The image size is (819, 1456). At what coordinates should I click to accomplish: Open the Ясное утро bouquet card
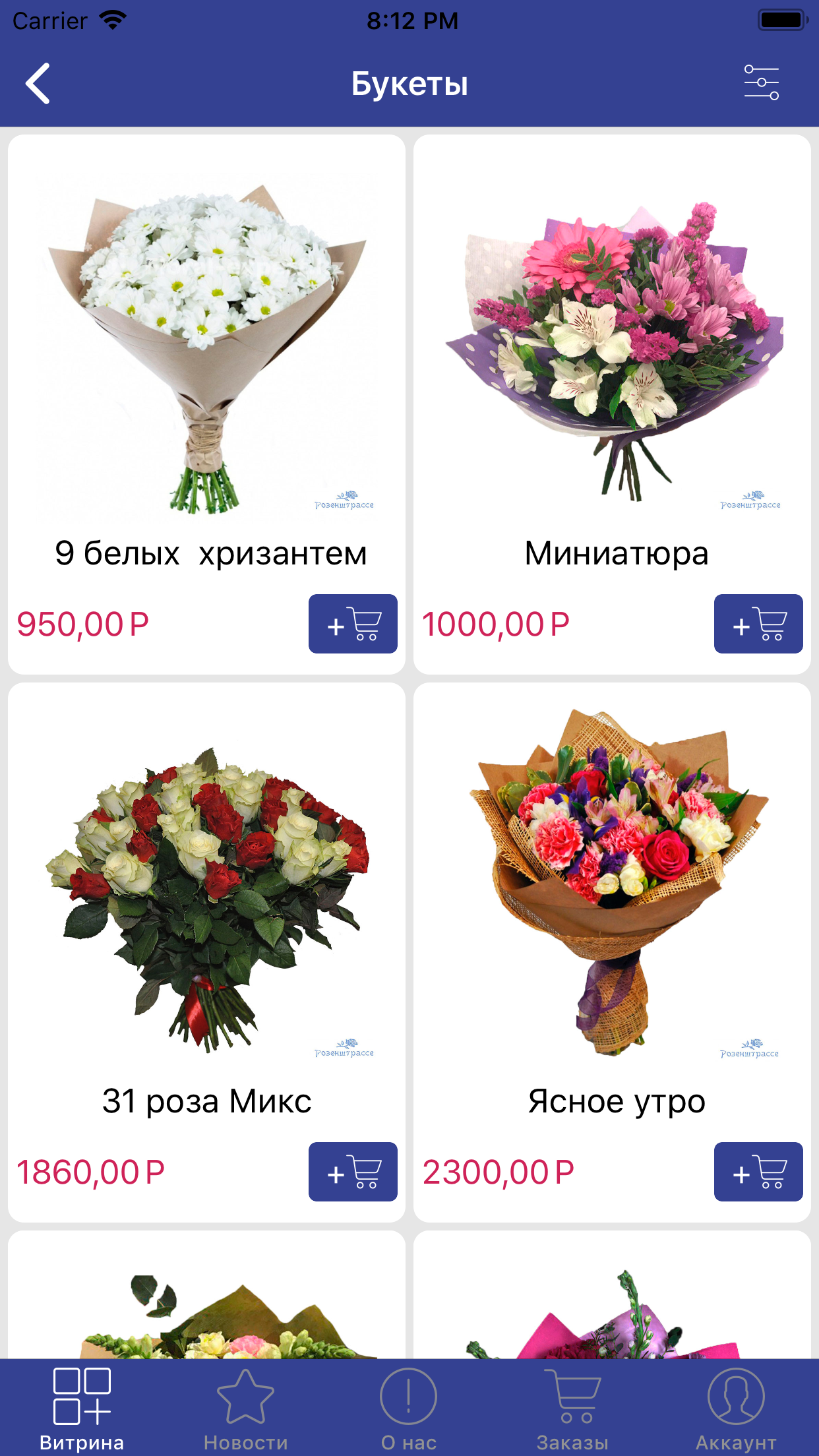point(612,897)
